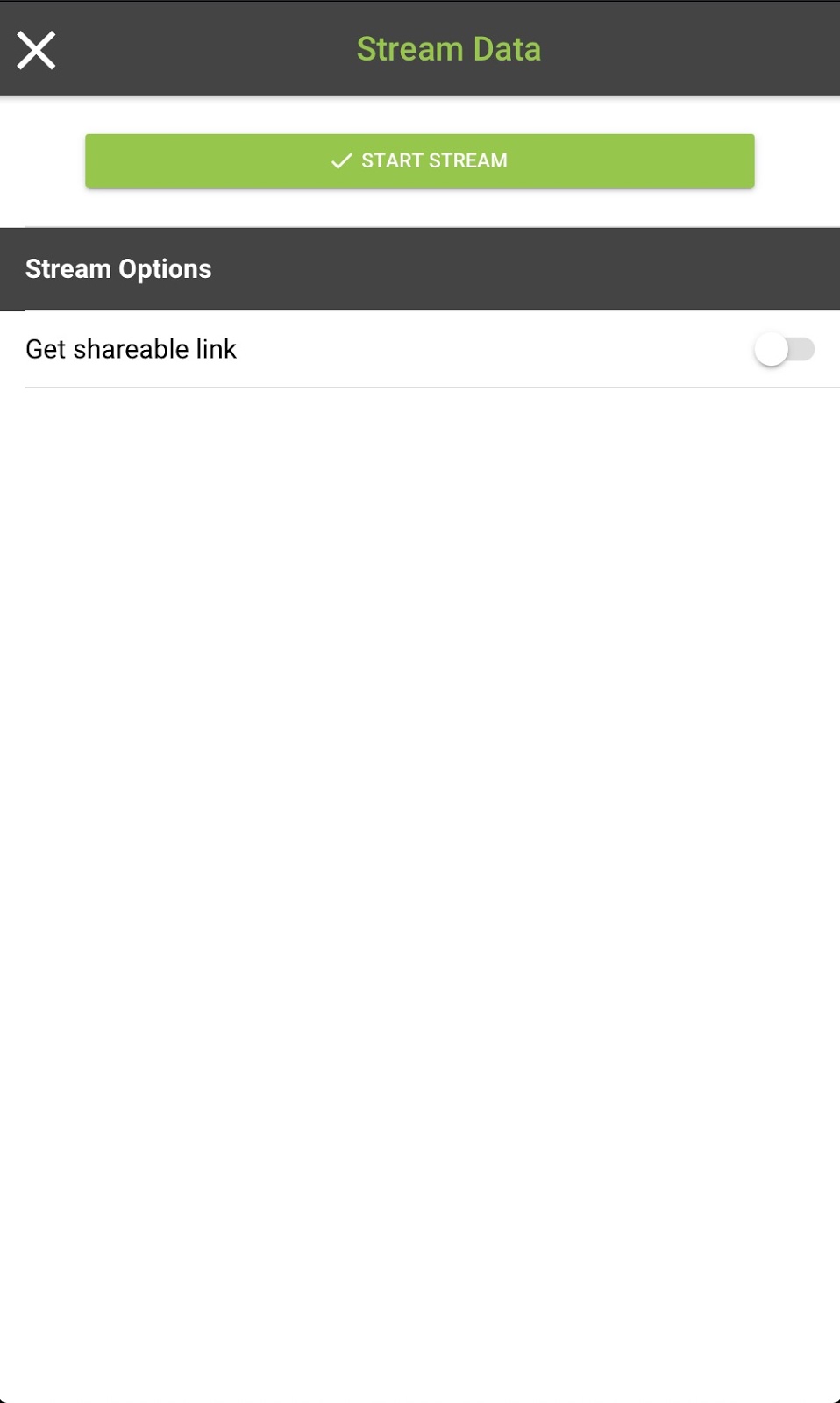This screenshot has width=840, height=1403.
Task: Close the Stream Data screen
Action: (x=36, y=50)
